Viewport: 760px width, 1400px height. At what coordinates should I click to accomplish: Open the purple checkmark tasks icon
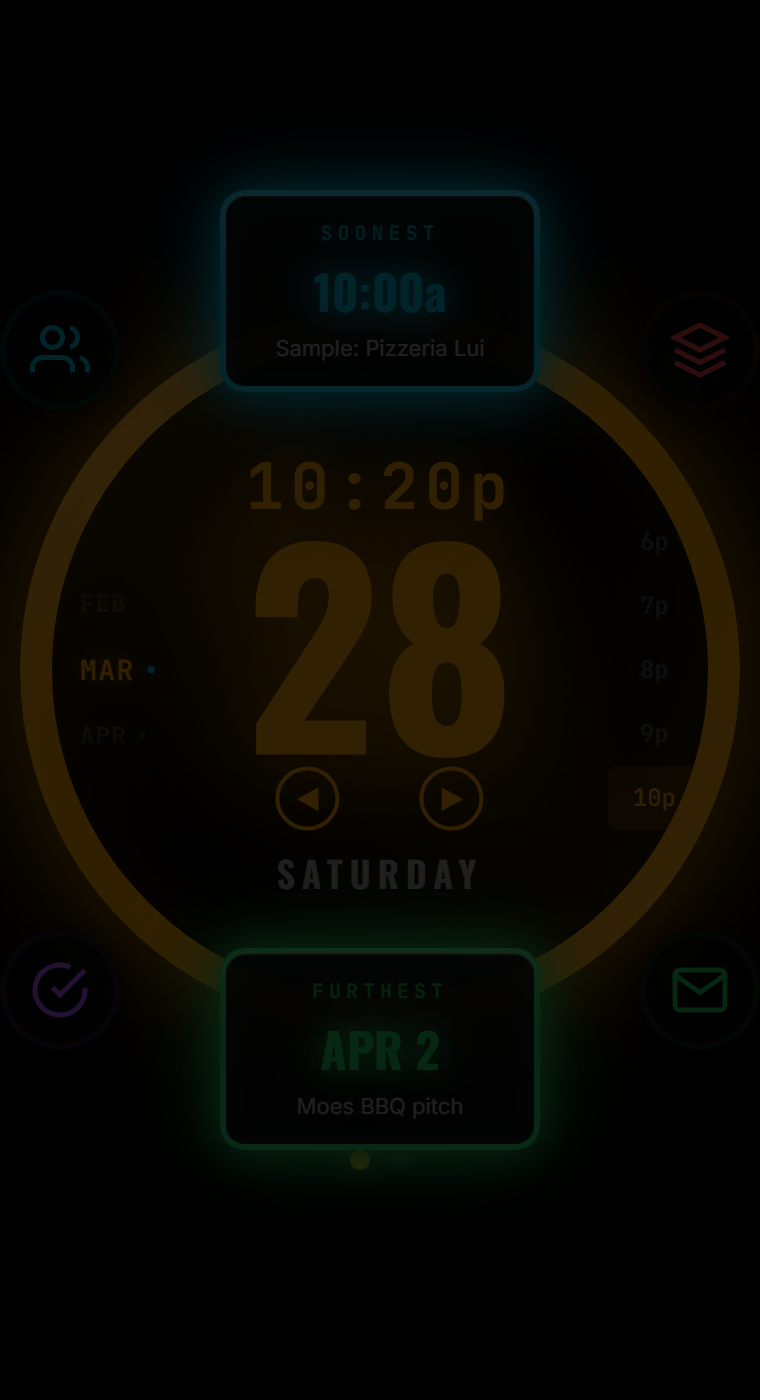[x=60, y=990]
